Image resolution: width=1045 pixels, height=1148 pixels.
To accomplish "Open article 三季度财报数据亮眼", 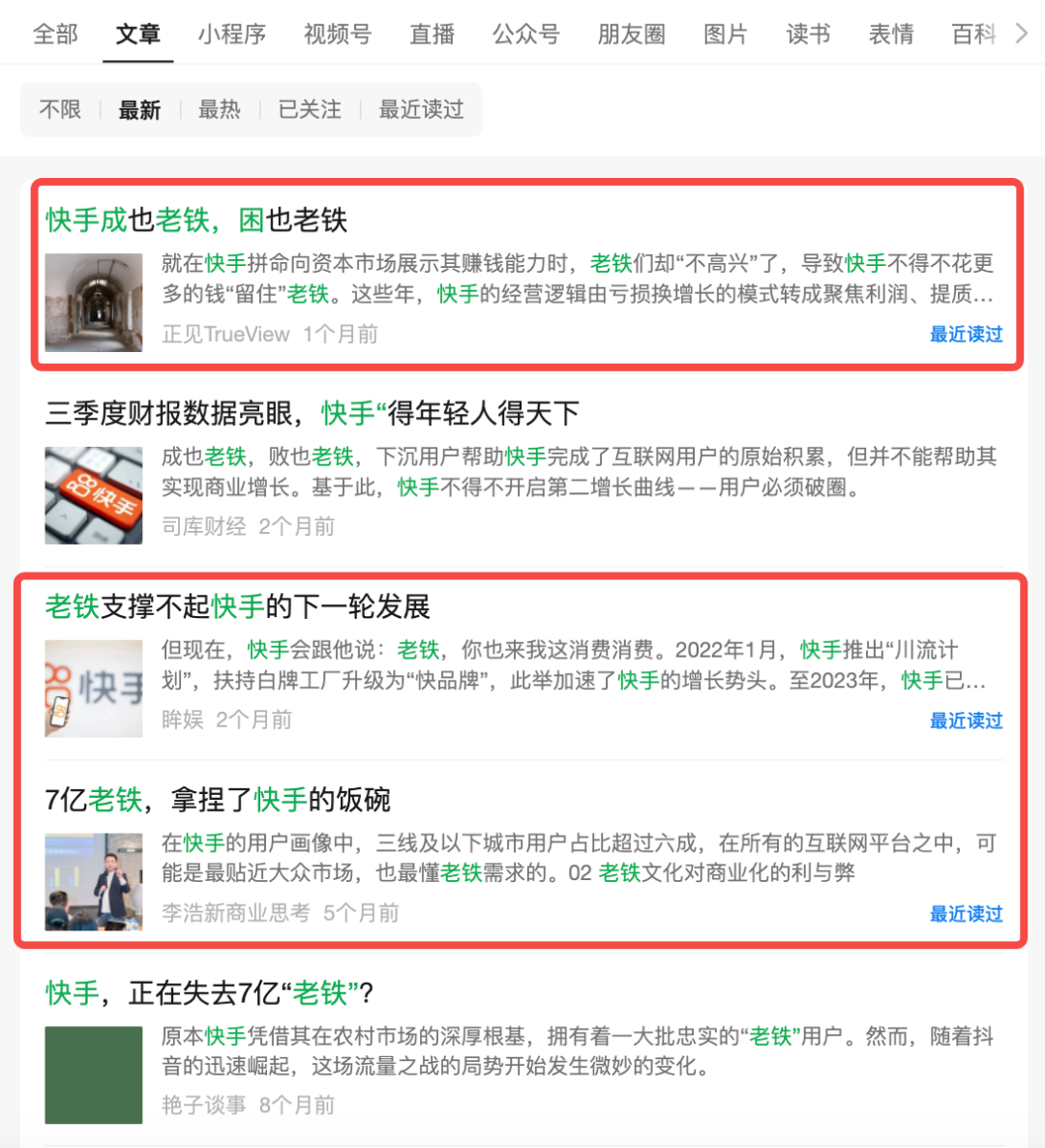I will click(x=312, y=414).
